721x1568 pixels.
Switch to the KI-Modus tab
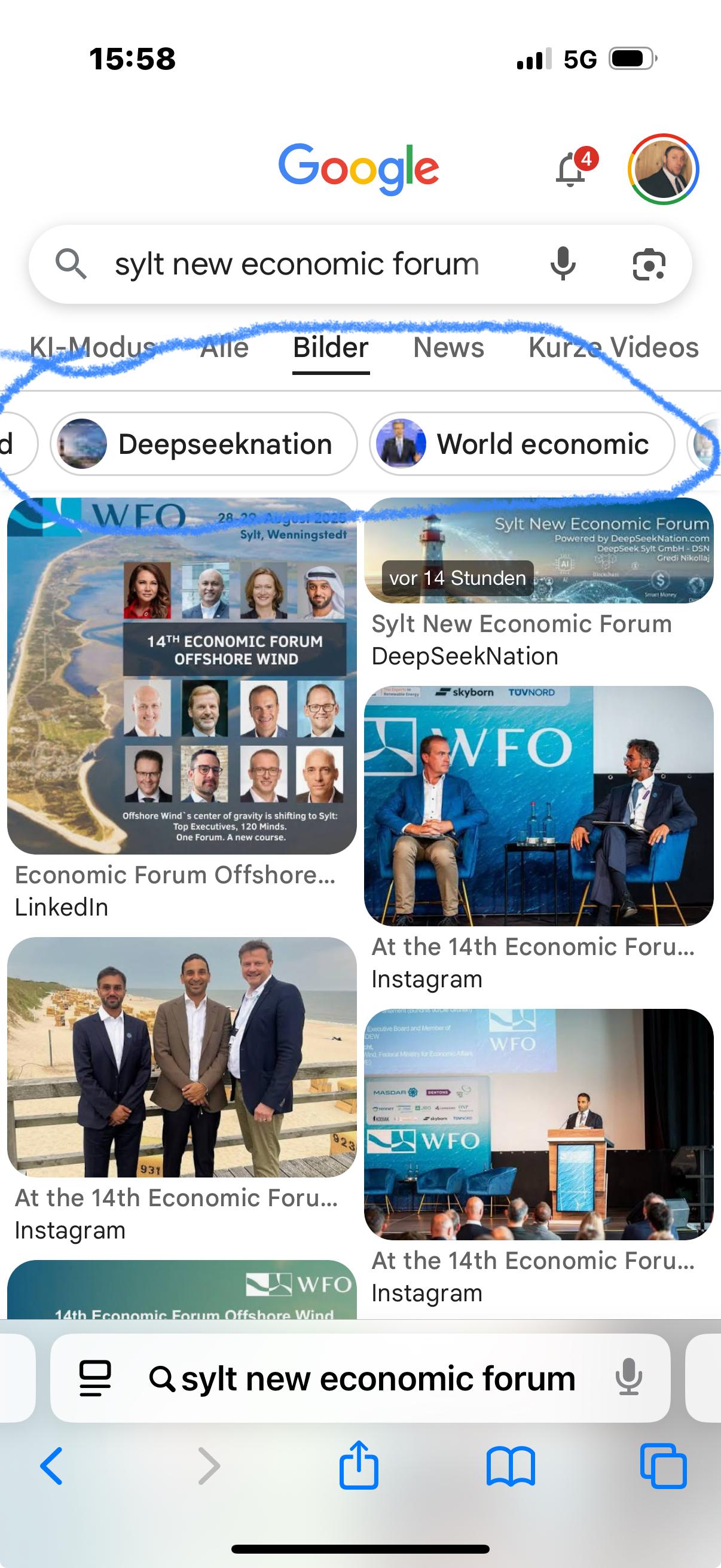93,347
